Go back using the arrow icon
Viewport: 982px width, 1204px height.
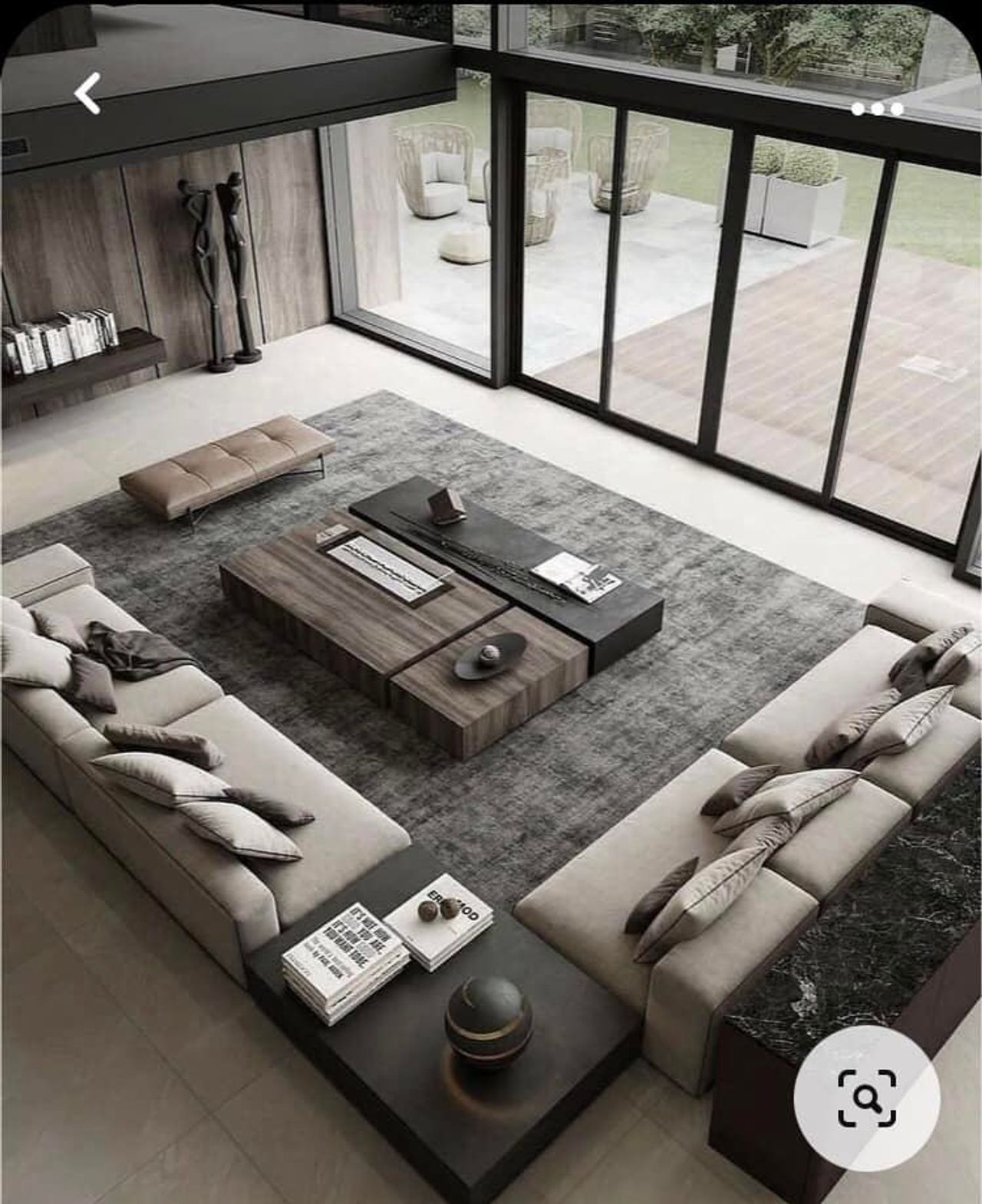coord(87,94)
